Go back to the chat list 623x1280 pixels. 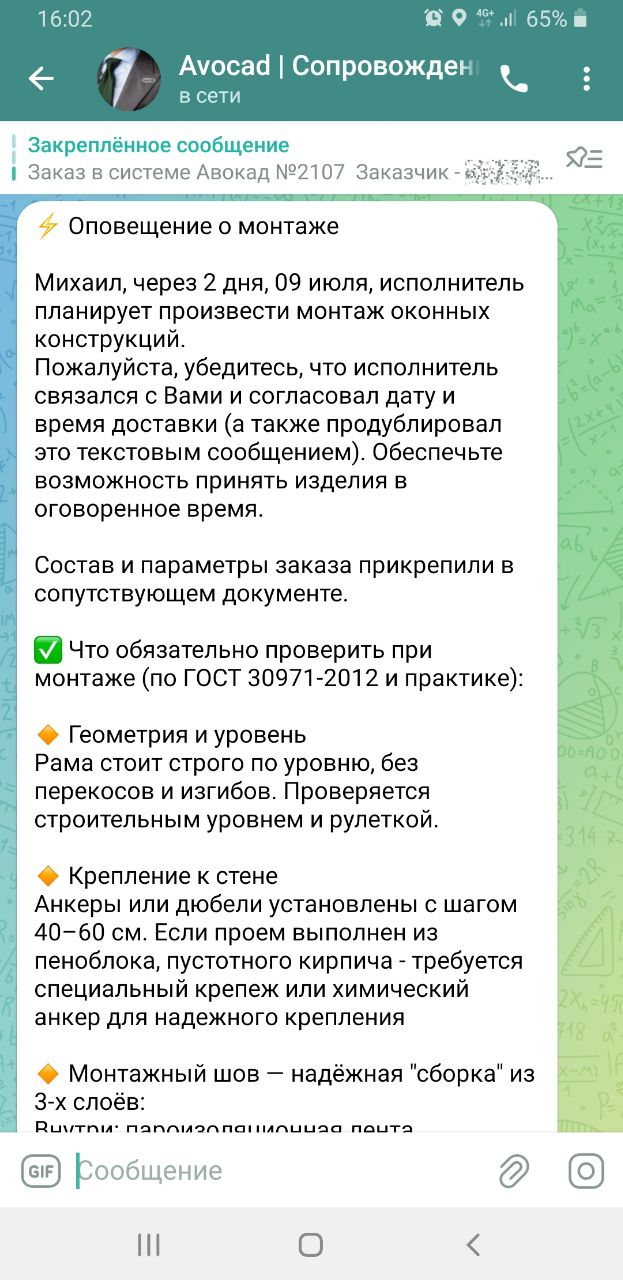click(41, 79)
